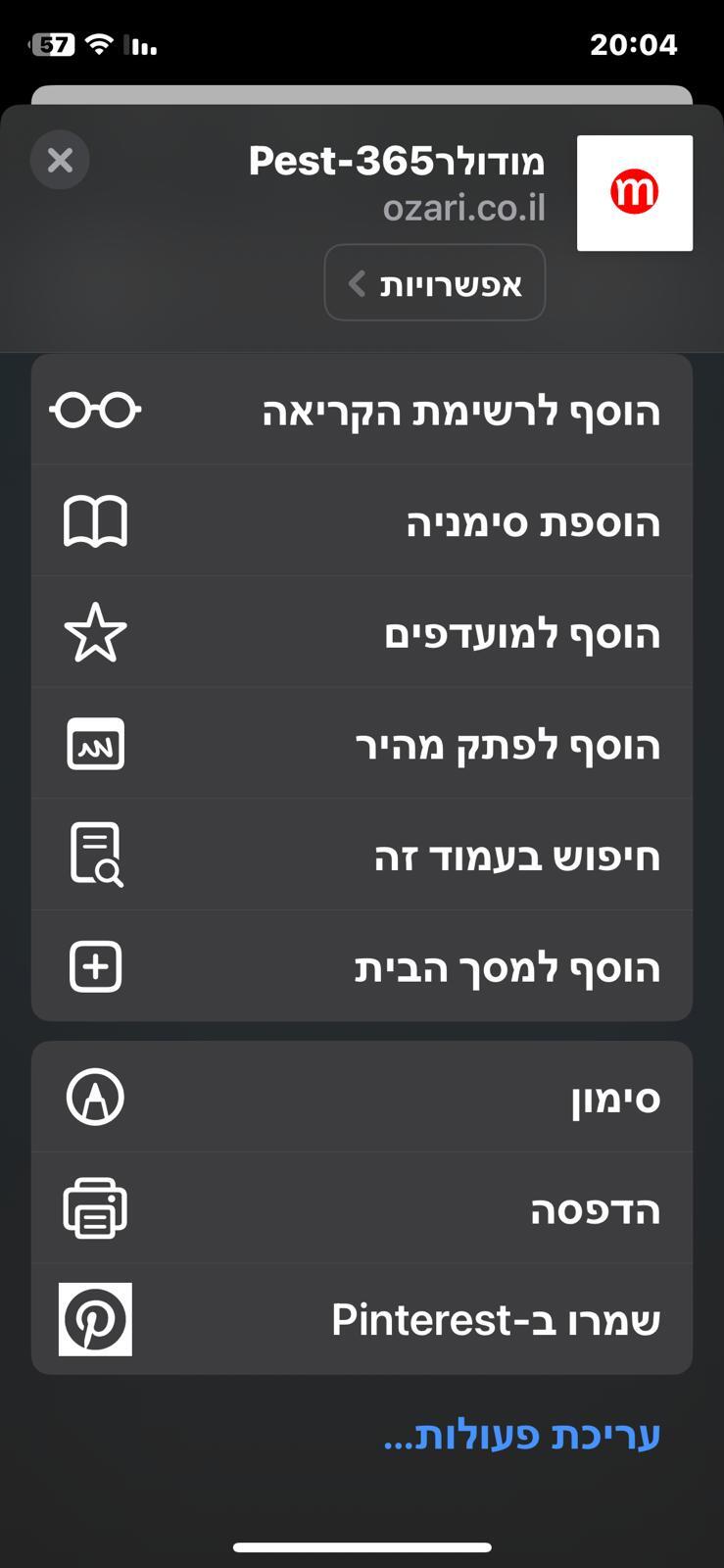The image size is (724, 1568).
Task: Dismiss the share sheet with the X button
Action: [60, 160]
